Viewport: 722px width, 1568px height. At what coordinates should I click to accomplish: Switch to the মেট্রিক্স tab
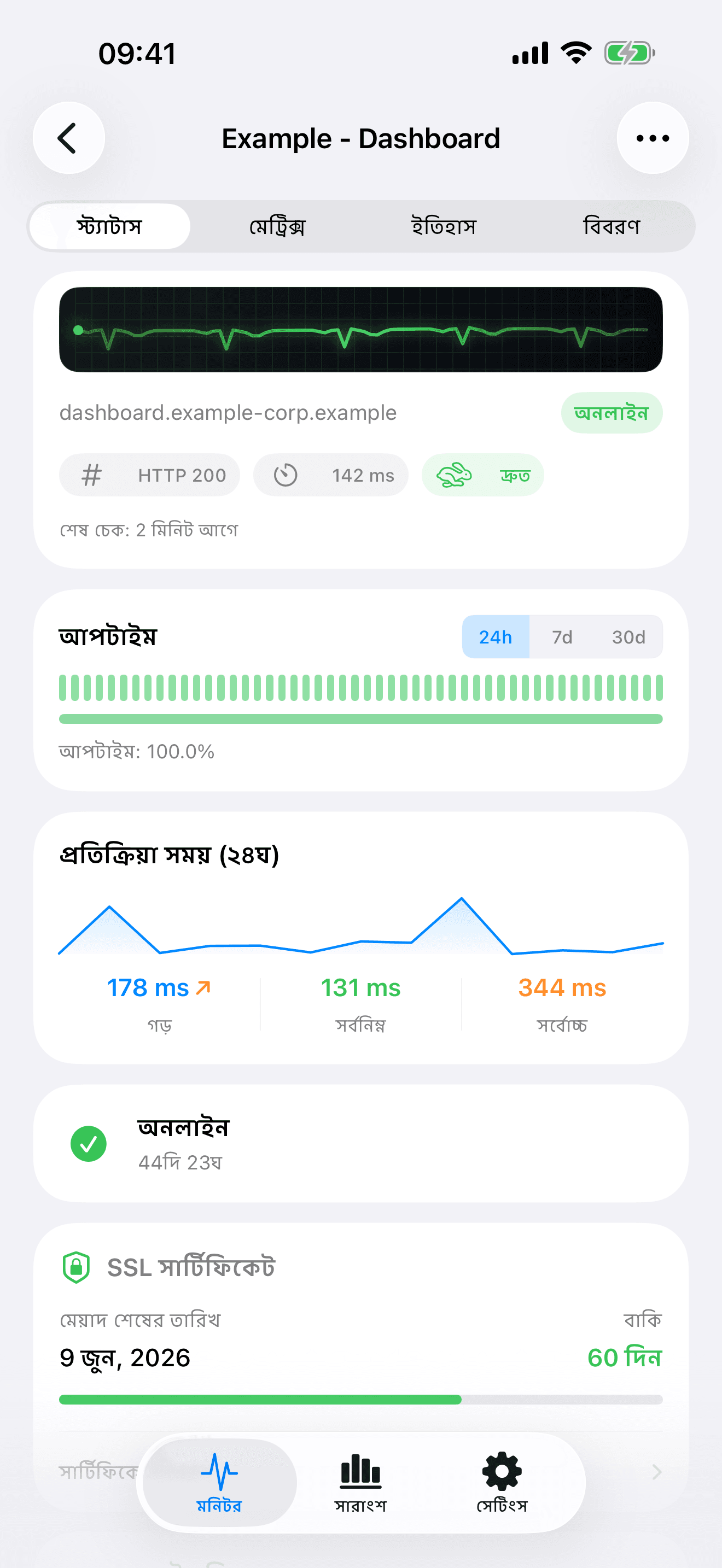click(x=278, y=226)
